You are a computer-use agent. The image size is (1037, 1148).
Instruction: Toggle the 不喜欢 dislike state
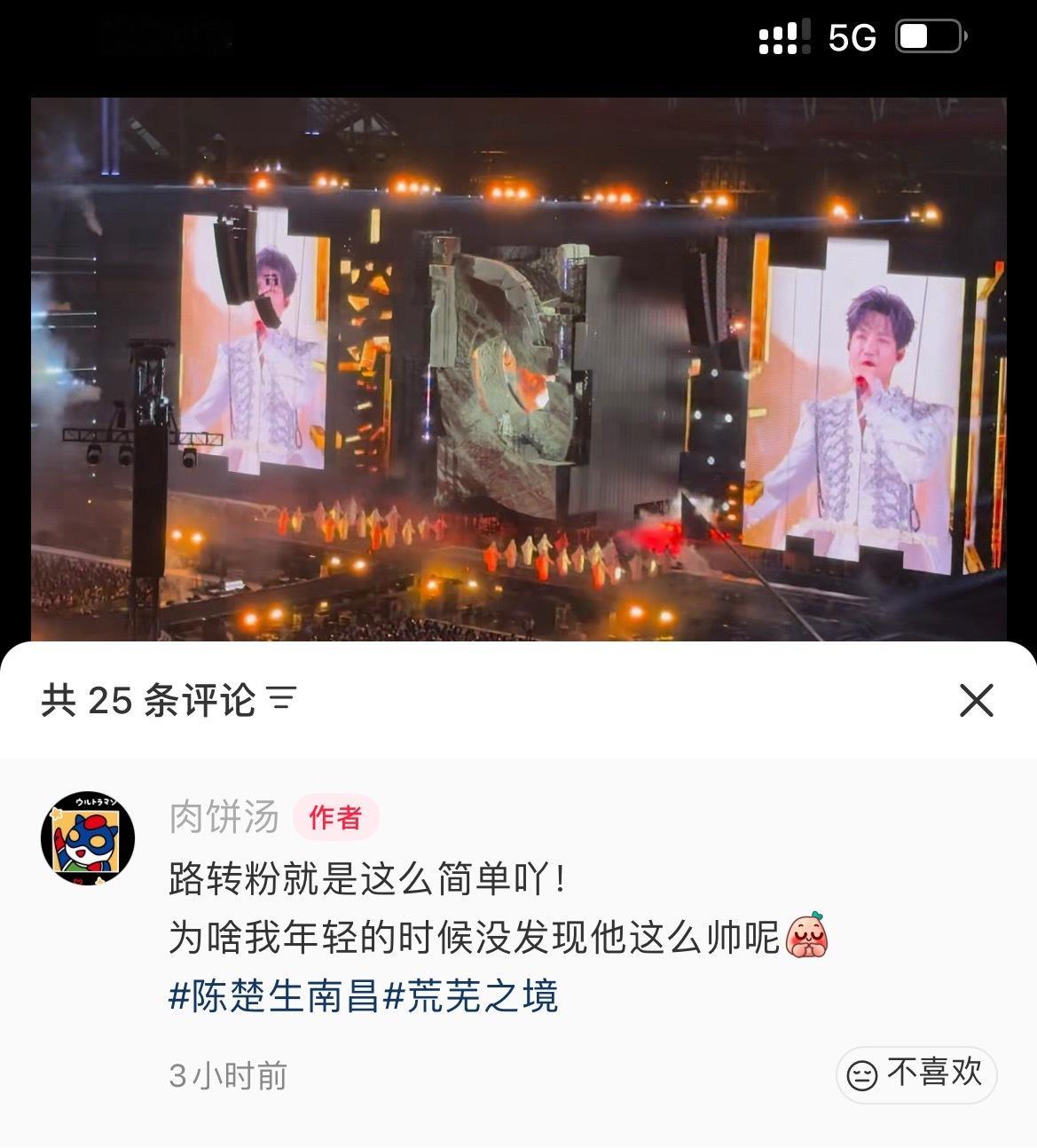pyautogui.click(x=914, y=1074)
